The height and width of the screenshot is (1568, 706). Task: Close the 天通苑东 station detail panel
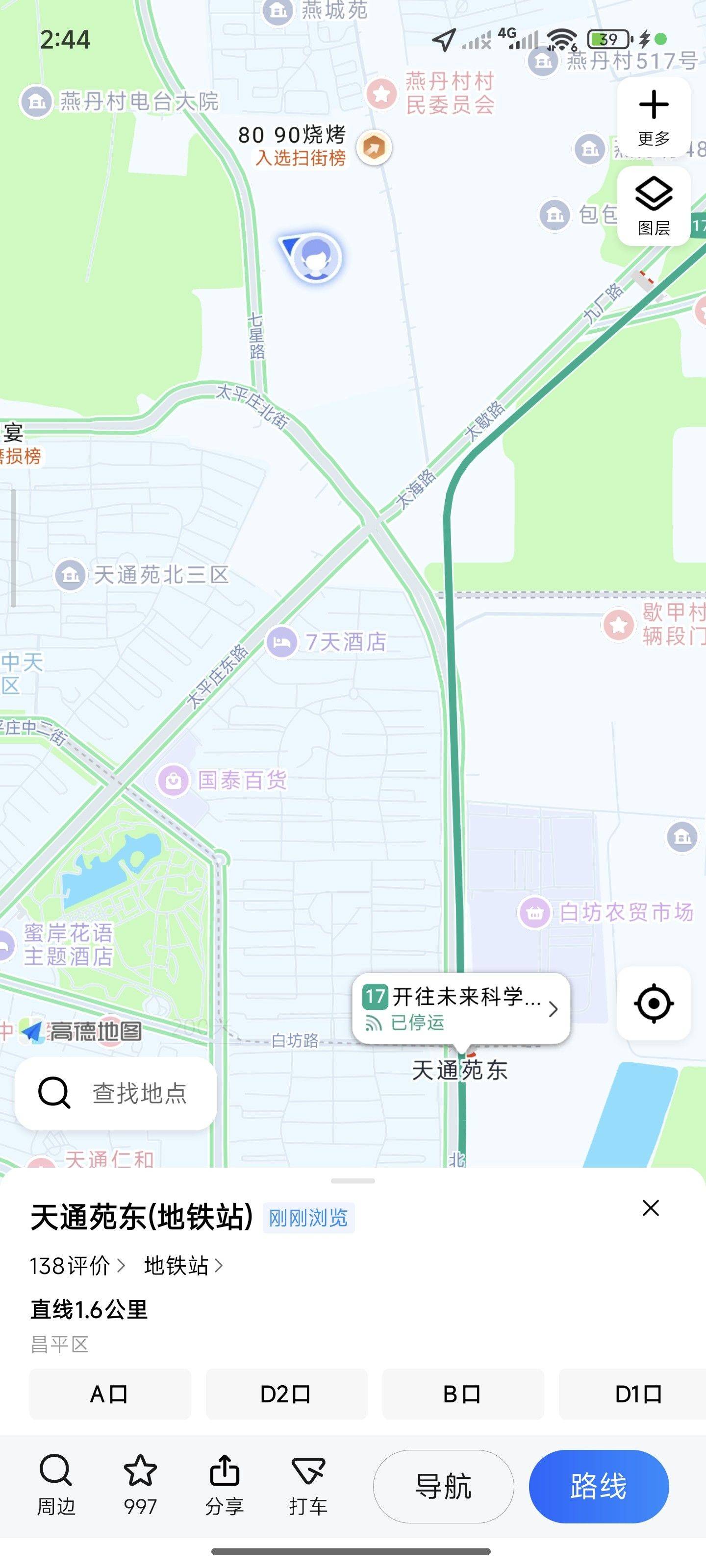coord(651,1208)
